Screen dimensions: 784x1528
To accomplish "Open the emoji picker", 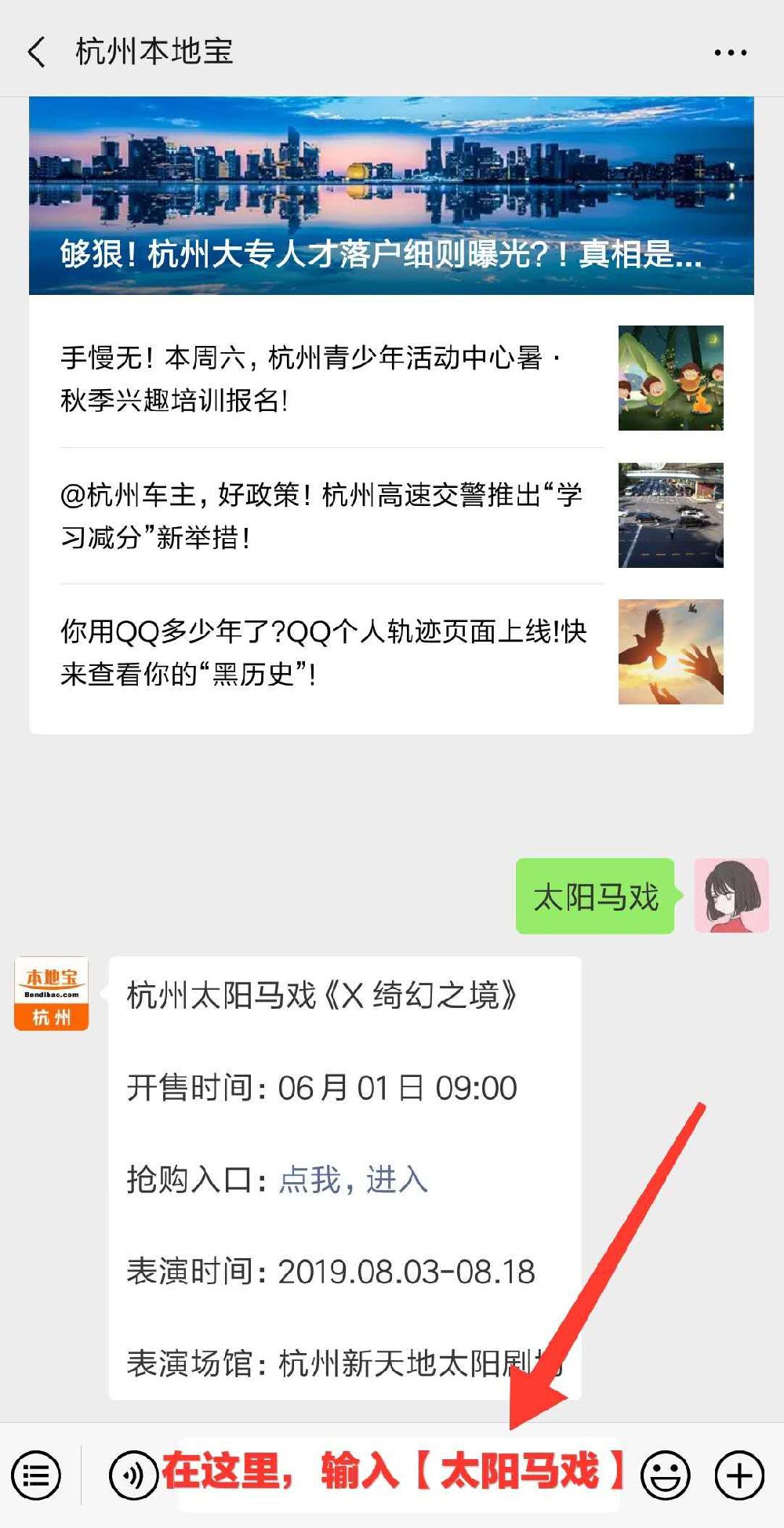I will (x=666, y=1475).
